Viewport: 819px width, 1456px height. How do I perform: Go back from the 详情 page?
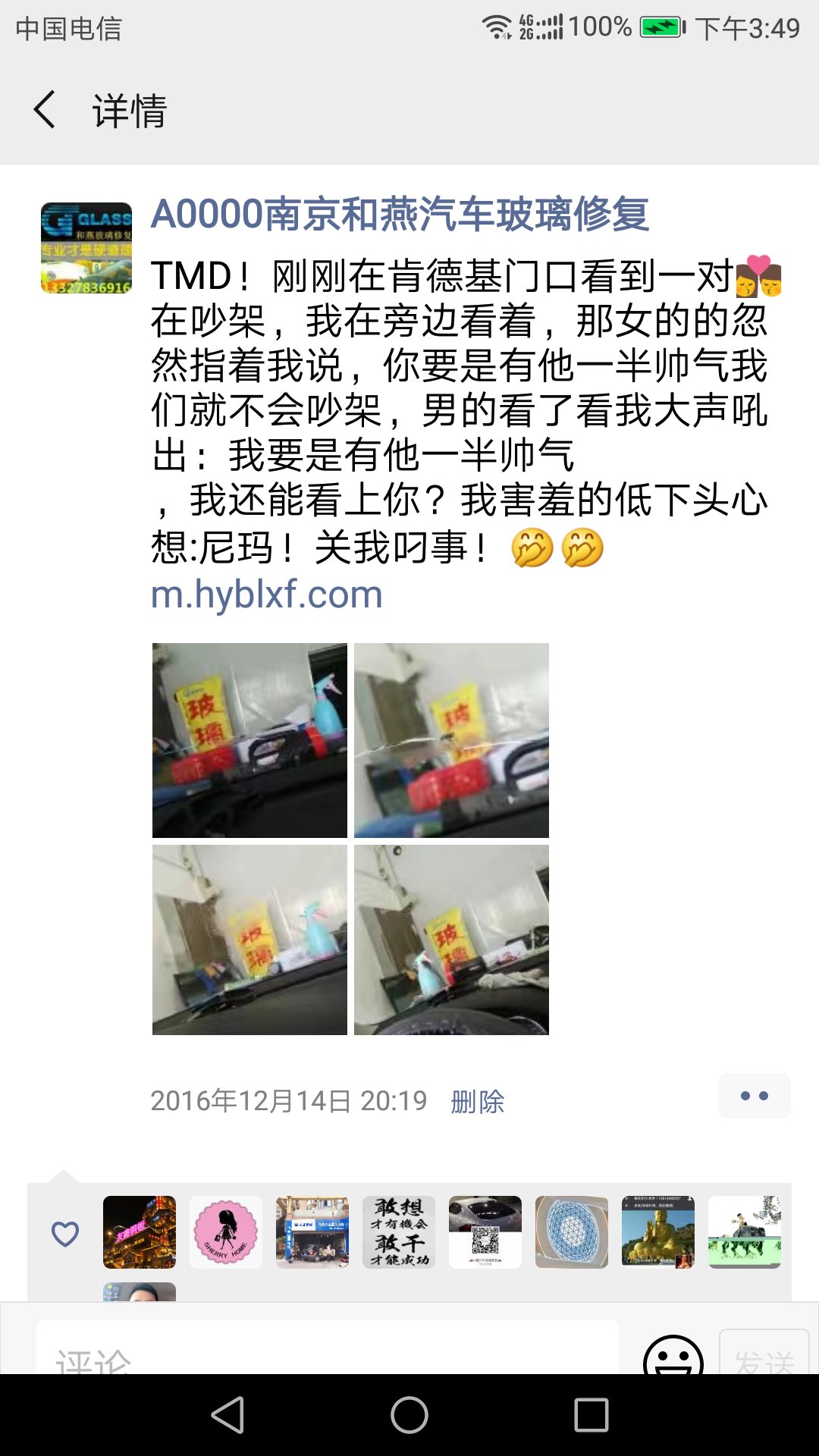pyautogui.click(x=45, y=110)
